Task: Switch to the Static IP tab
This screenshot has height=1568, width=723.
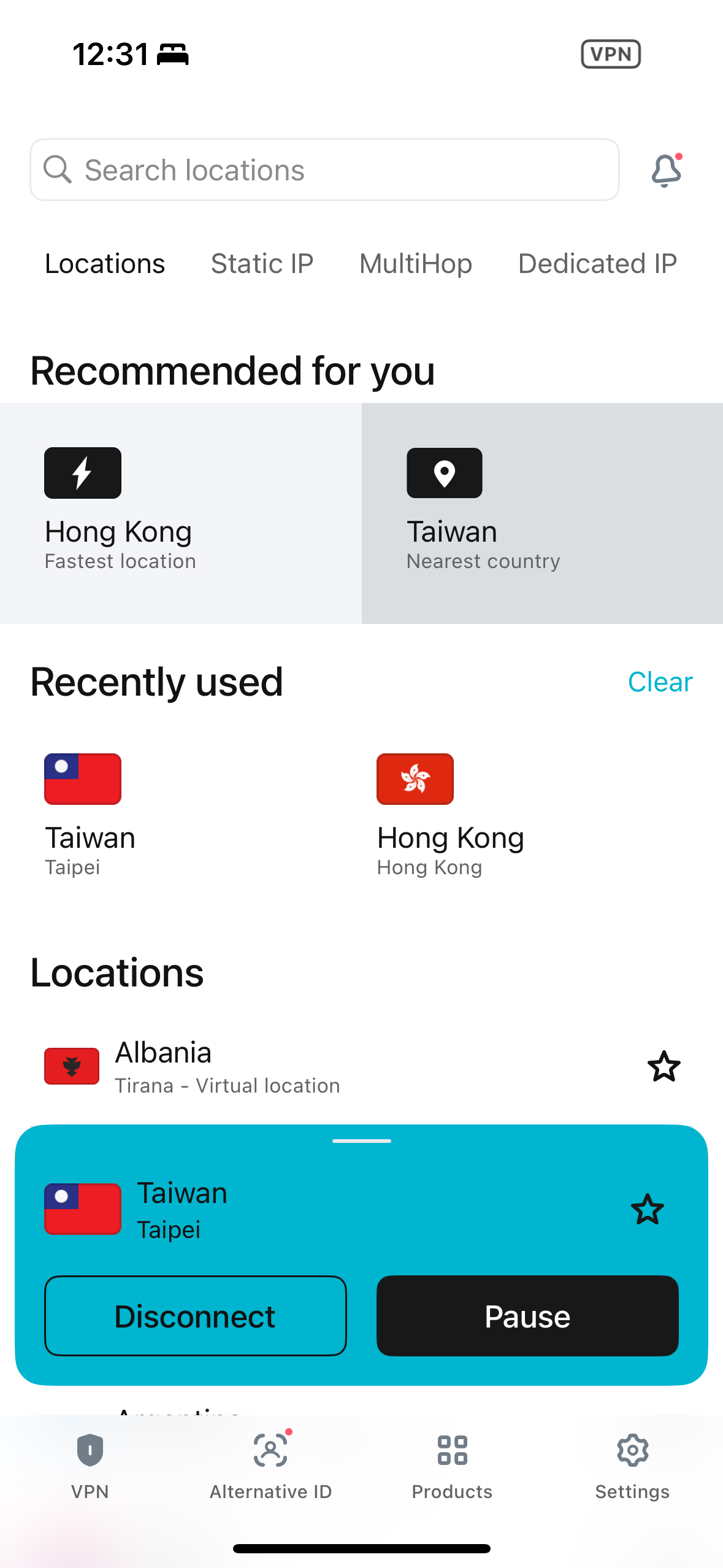Action: pyautogui.click(x=261, y=264)
